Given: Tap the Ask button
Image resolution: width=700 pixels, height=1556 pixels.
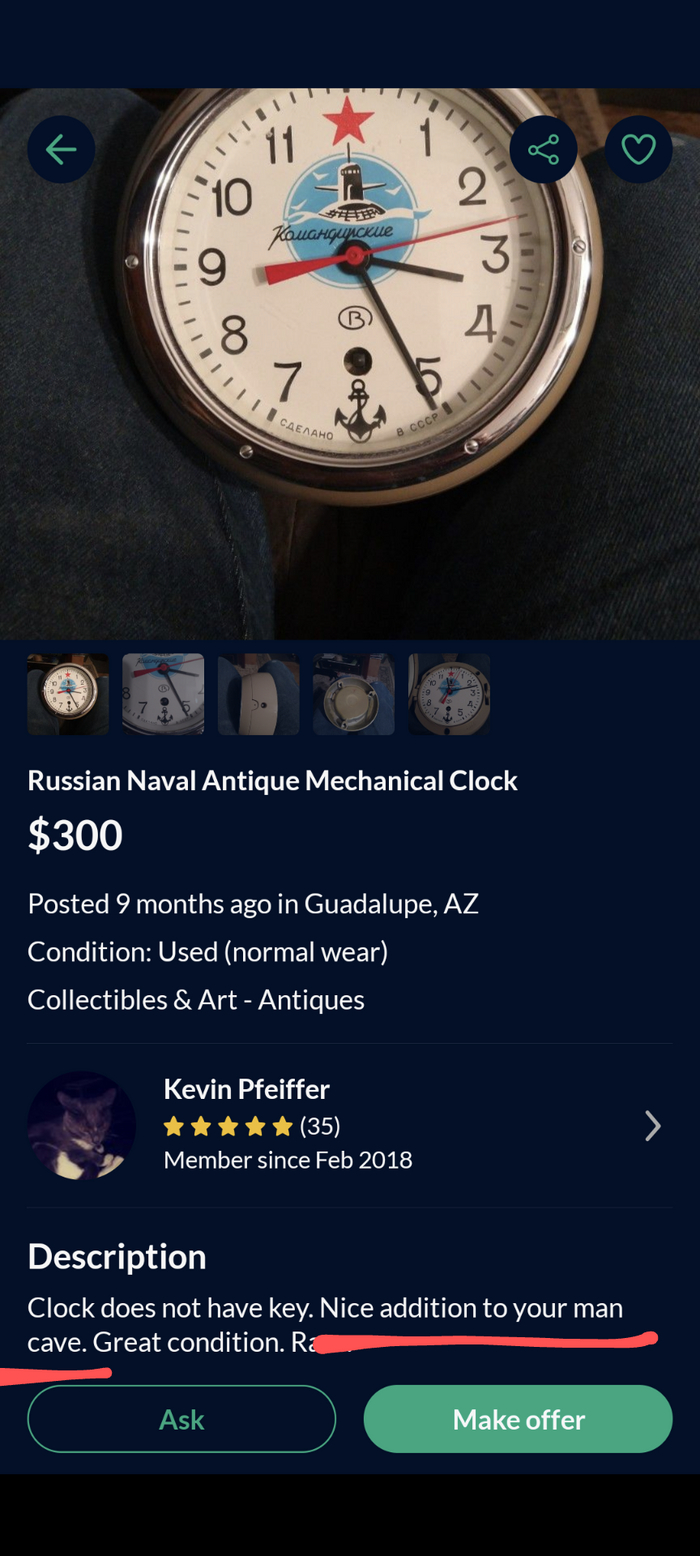Looking at the screenshot, I should (181, 1419).
